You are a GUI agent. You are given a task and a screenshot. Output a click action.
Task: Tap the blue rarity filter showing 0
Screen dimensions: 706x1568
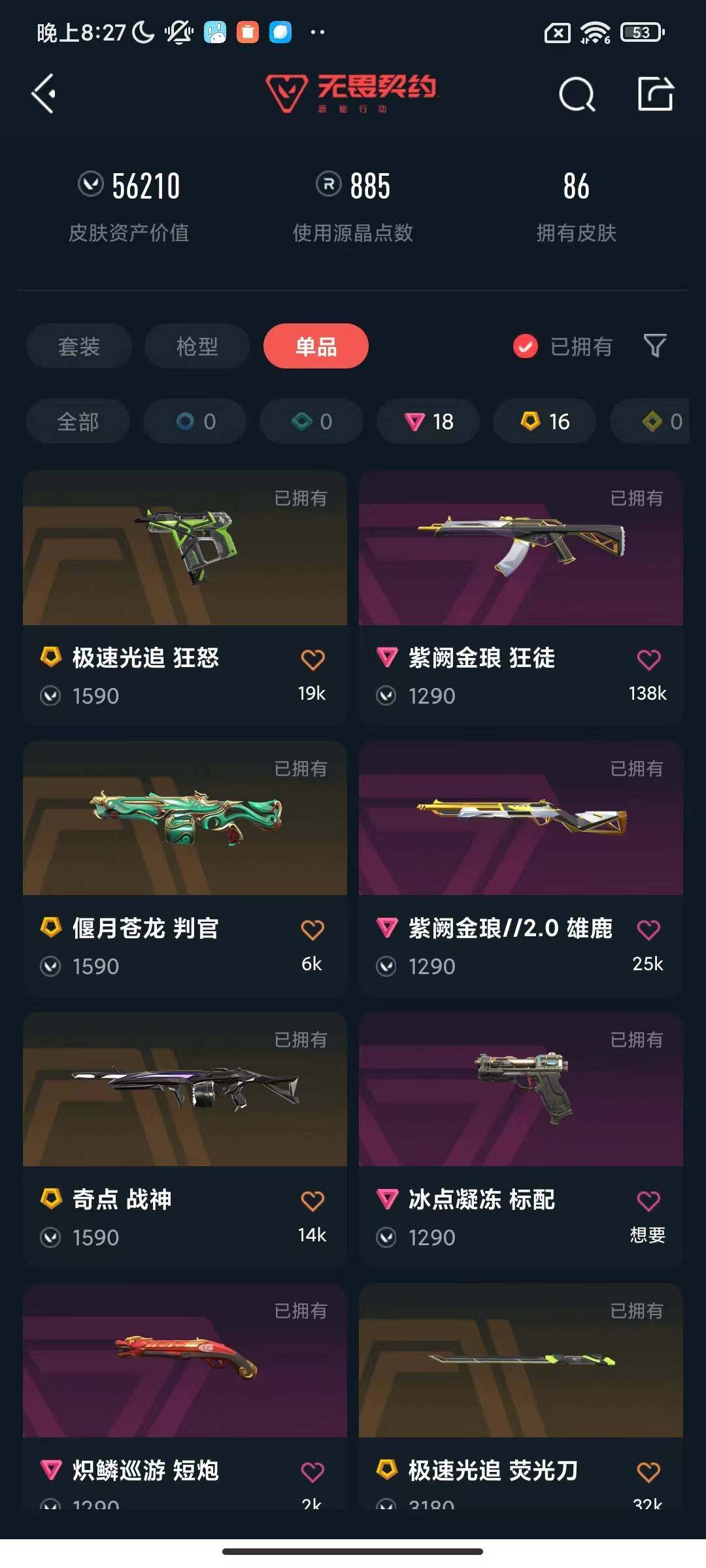pyautogui.click(x=194, y=421)
